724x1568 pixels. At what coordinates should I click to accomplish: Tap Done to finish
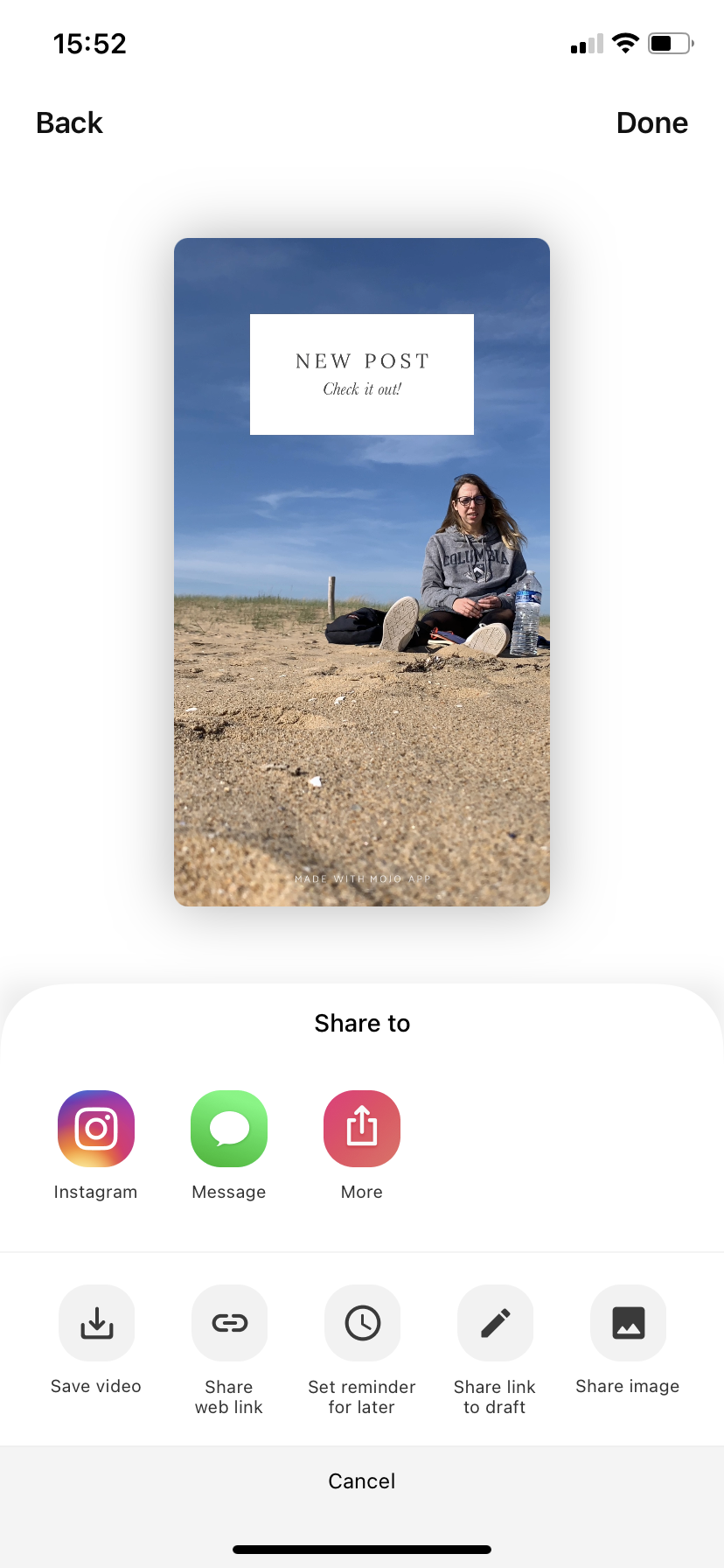651,123
